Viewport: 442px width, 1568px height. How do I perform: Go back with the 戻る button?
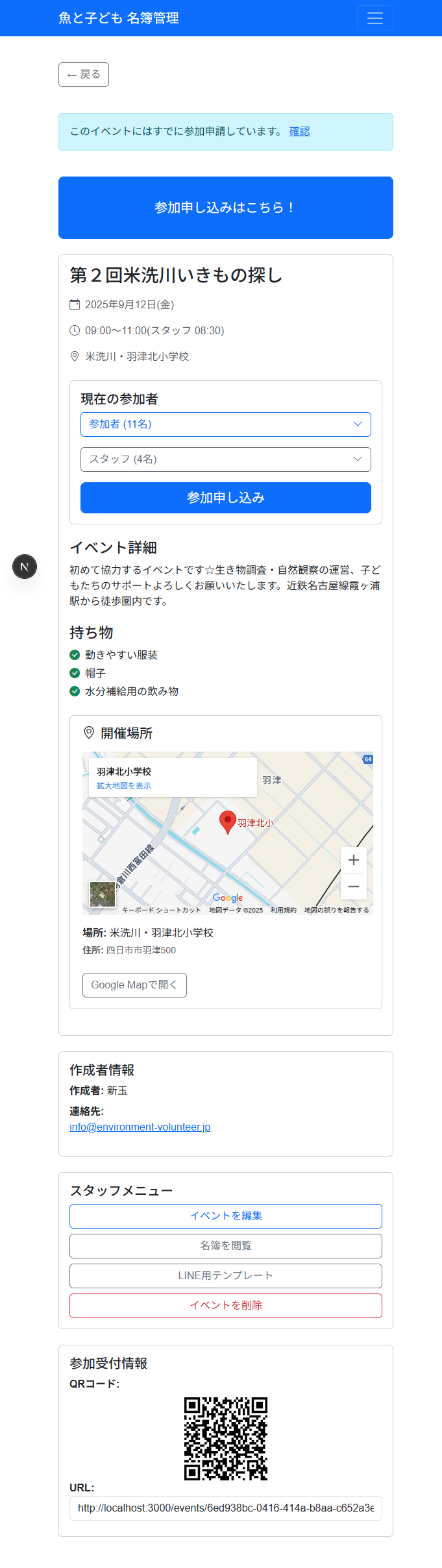pyautogui.click(x=84, y=75)
